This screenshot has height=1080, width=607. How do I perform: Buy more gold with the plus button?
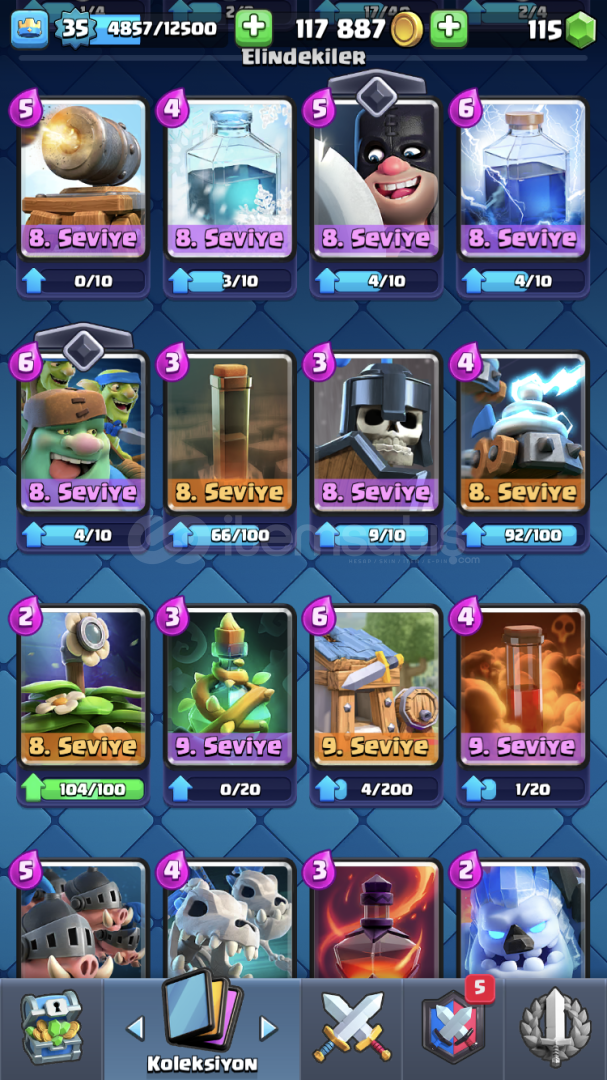click(448, 29)
